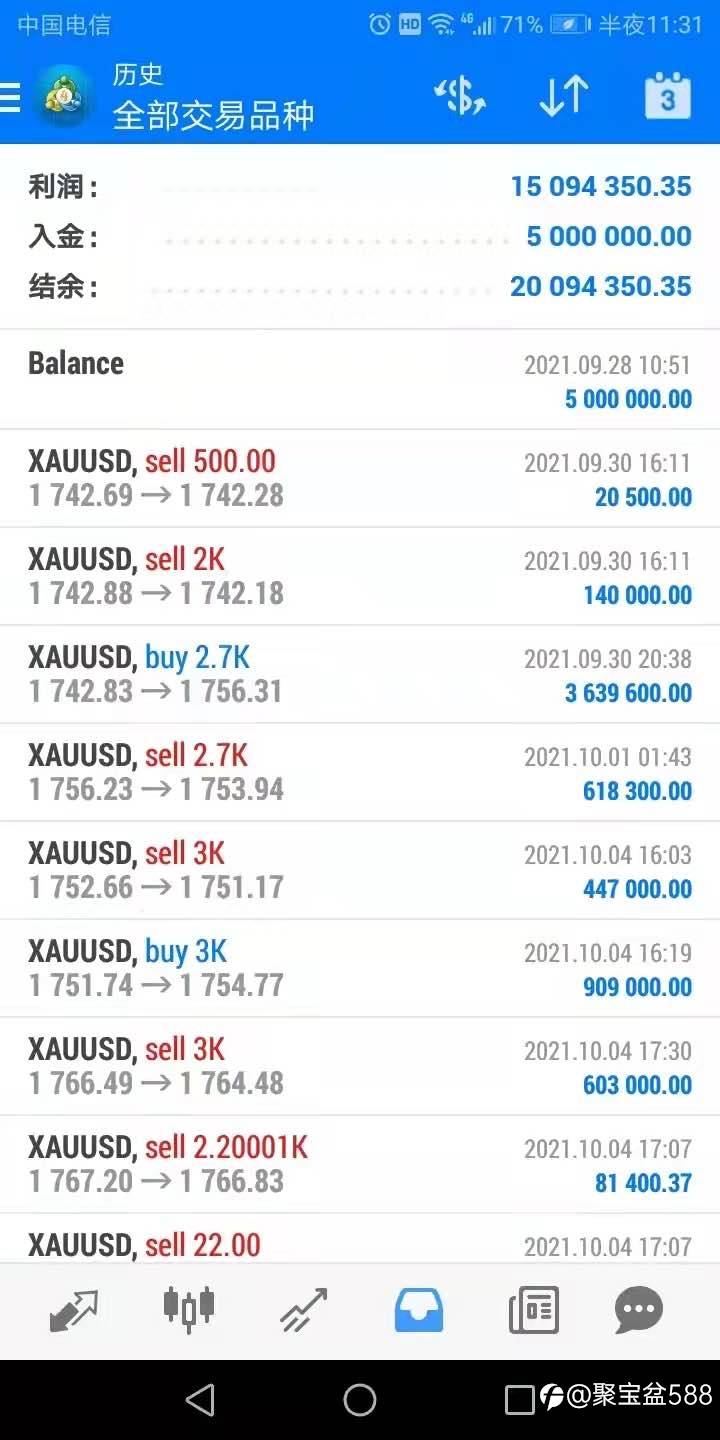
Task: Open the calendar date range picker
Action: (667, 97)
